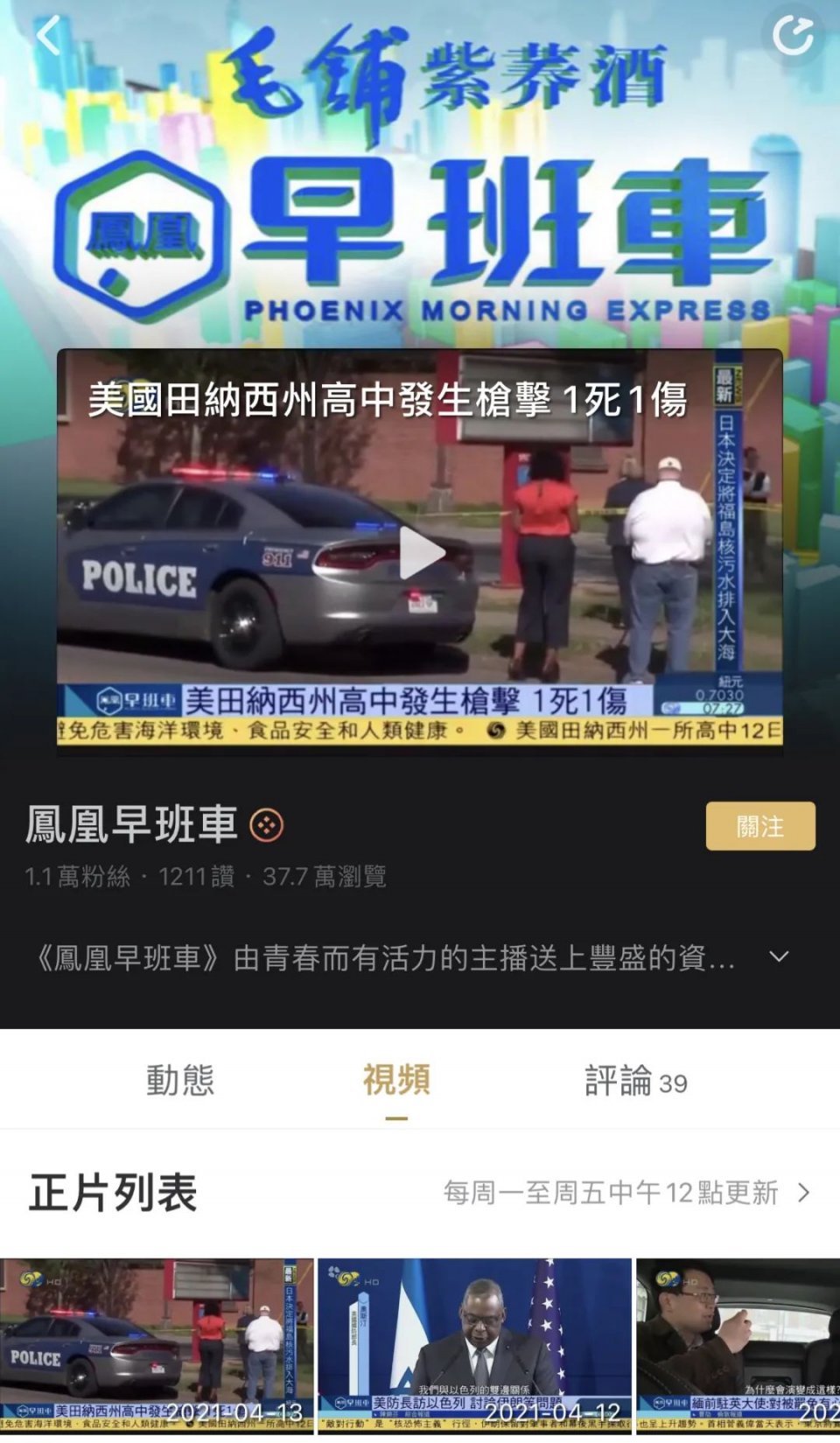Go back using the top-left arrow

pos(48,36)
